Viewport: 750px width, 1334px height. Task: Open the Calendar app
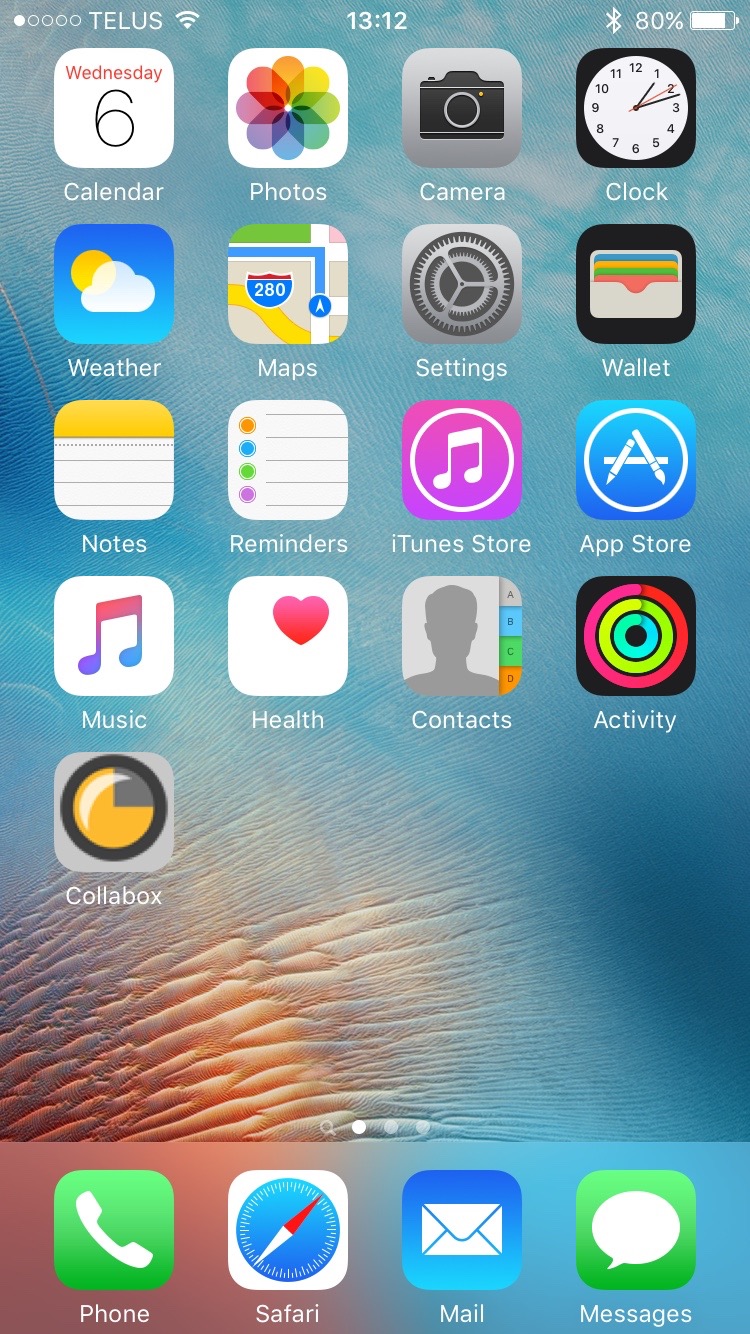pyautogui.click(x=114, y=108)
